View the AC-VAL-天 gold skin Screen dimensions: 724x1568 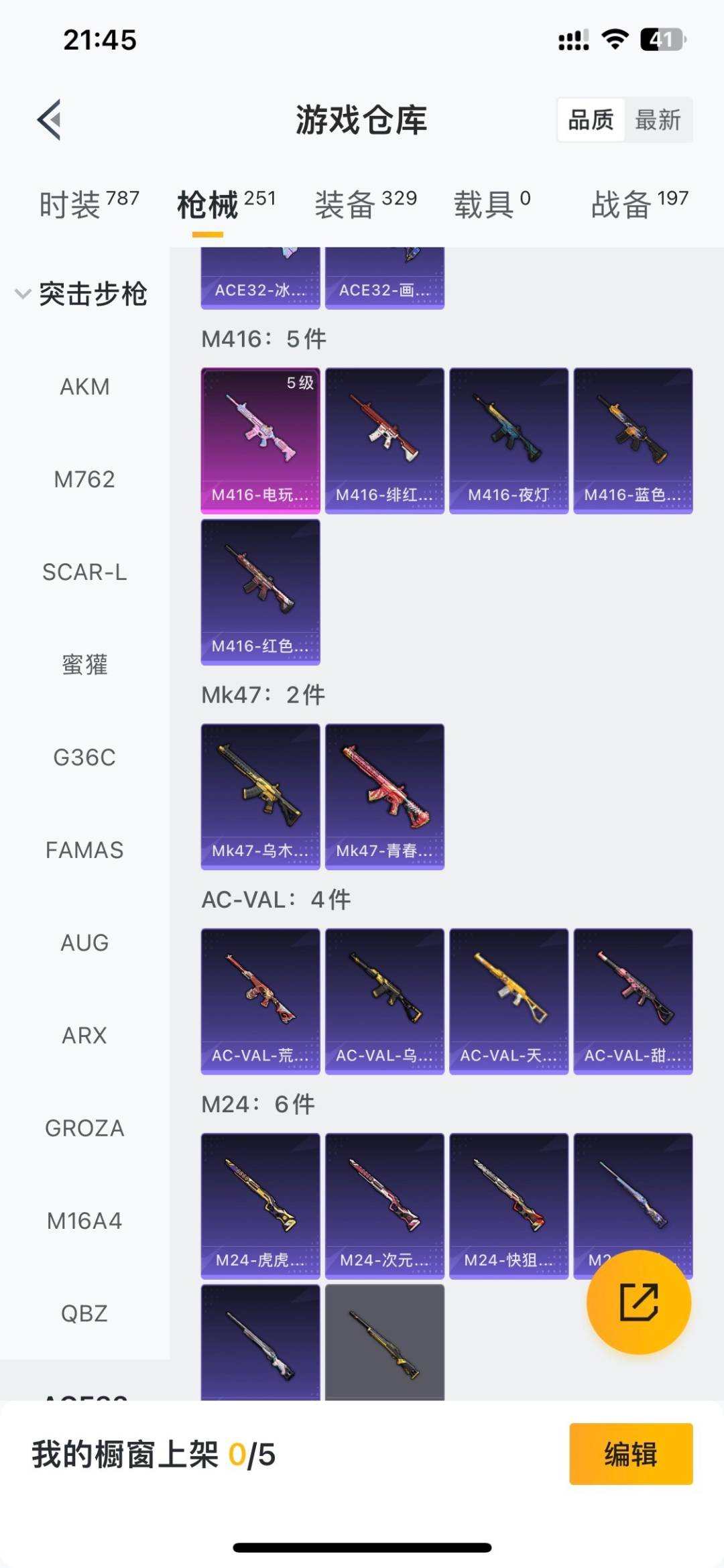tap(509, 1001)
